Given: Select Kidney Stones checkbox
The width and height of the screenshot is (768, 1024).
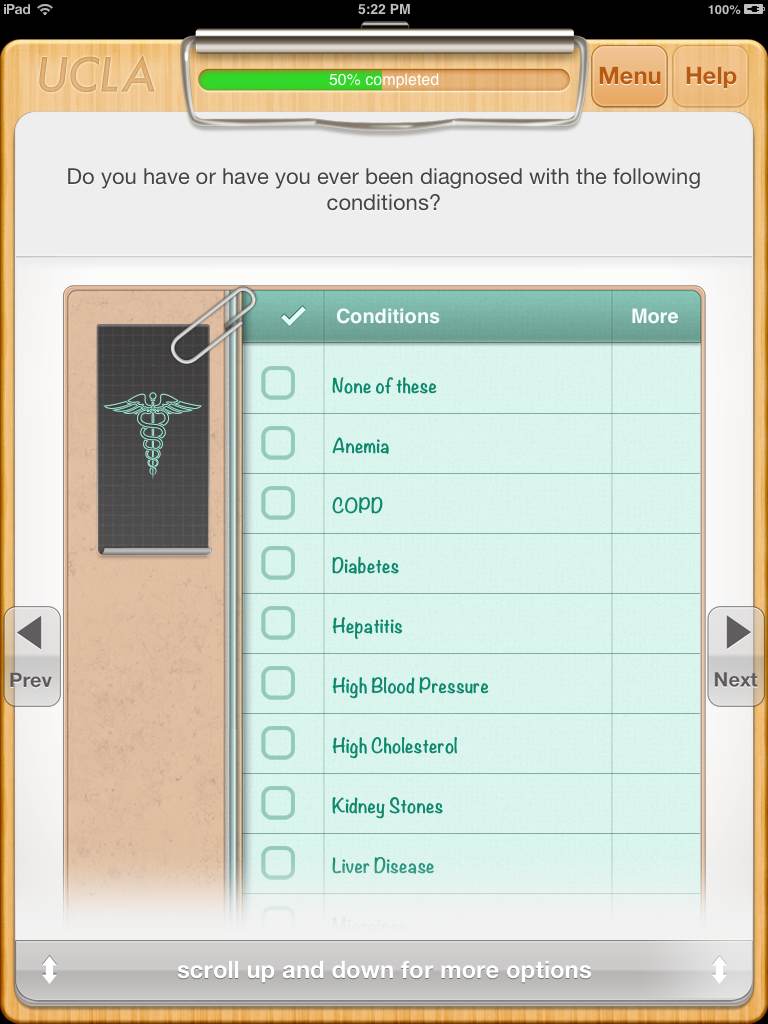Looking at the screenshot, I should coord(278,803).
